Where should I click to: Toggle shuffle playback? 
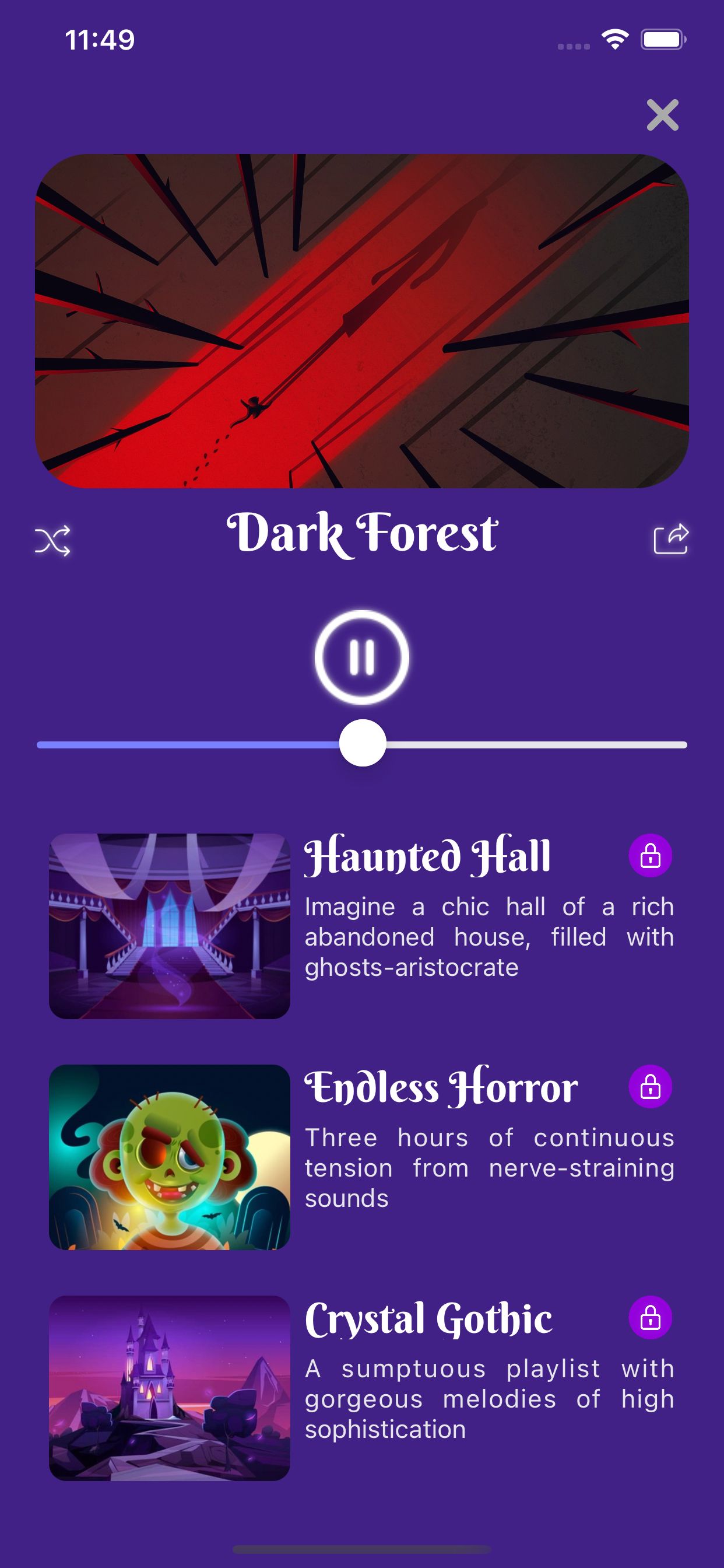point(52,541)
